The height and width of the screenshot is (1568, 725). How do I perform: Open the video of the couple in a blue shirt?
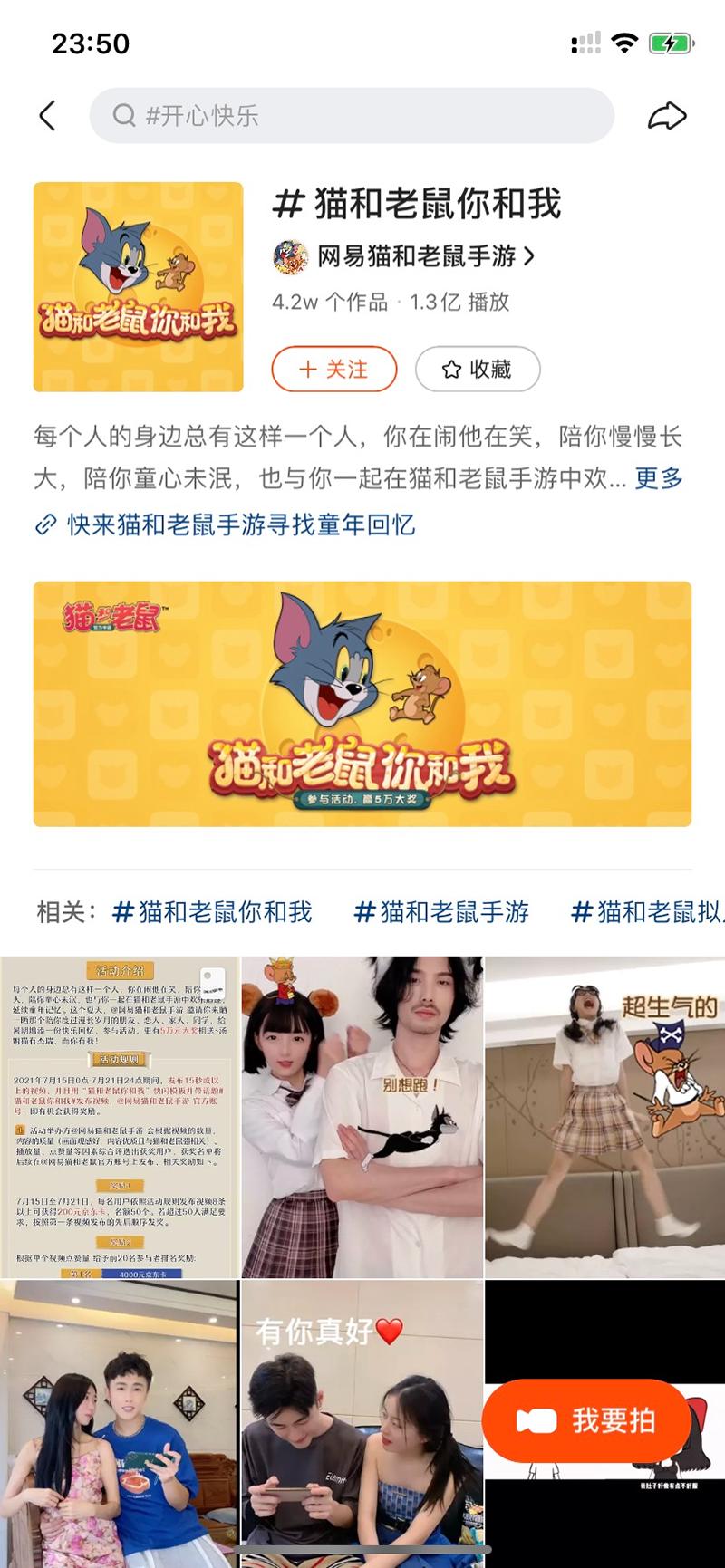pyautogui.click(x=120, y=1422)
